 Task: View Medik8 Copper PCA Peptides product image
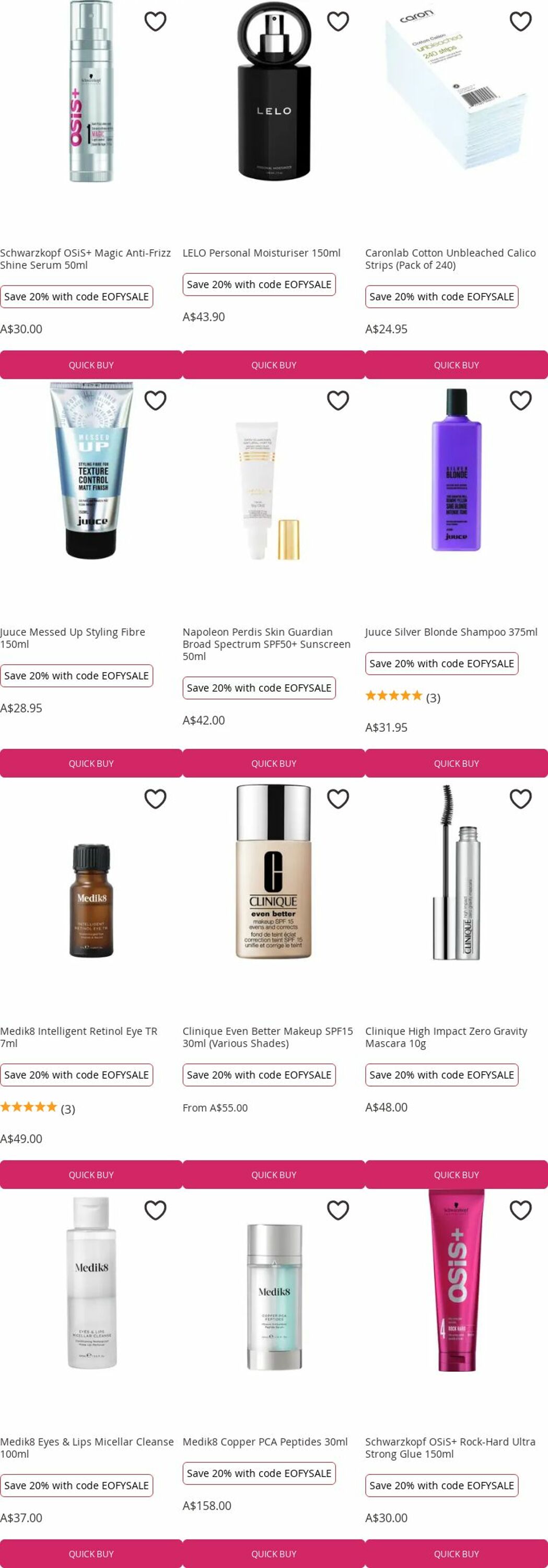coord(274,1297)
